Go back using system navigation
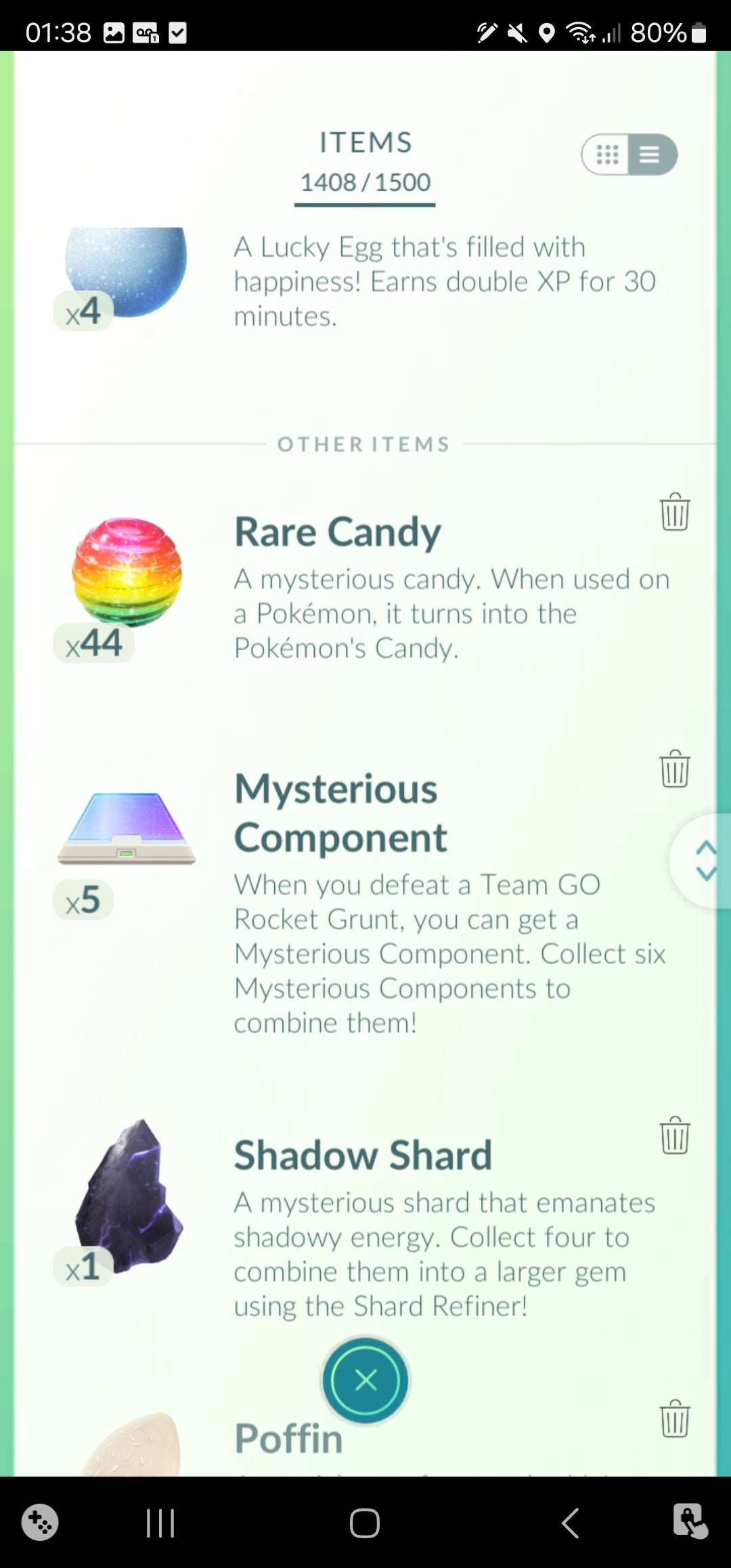Image resolution: width=731 pixels, height=1568 pixels. (570, 1523)
